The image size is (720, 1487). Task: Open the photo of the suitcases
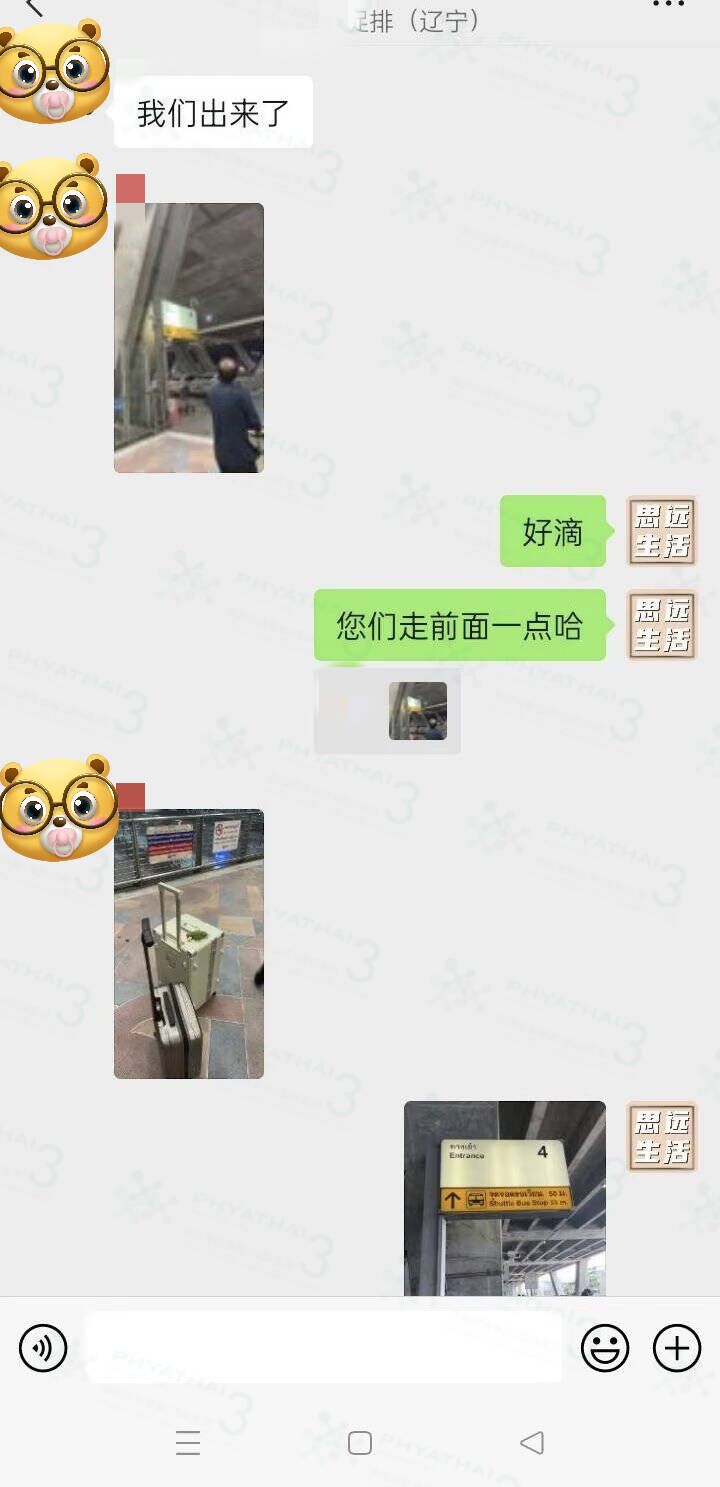189,944
